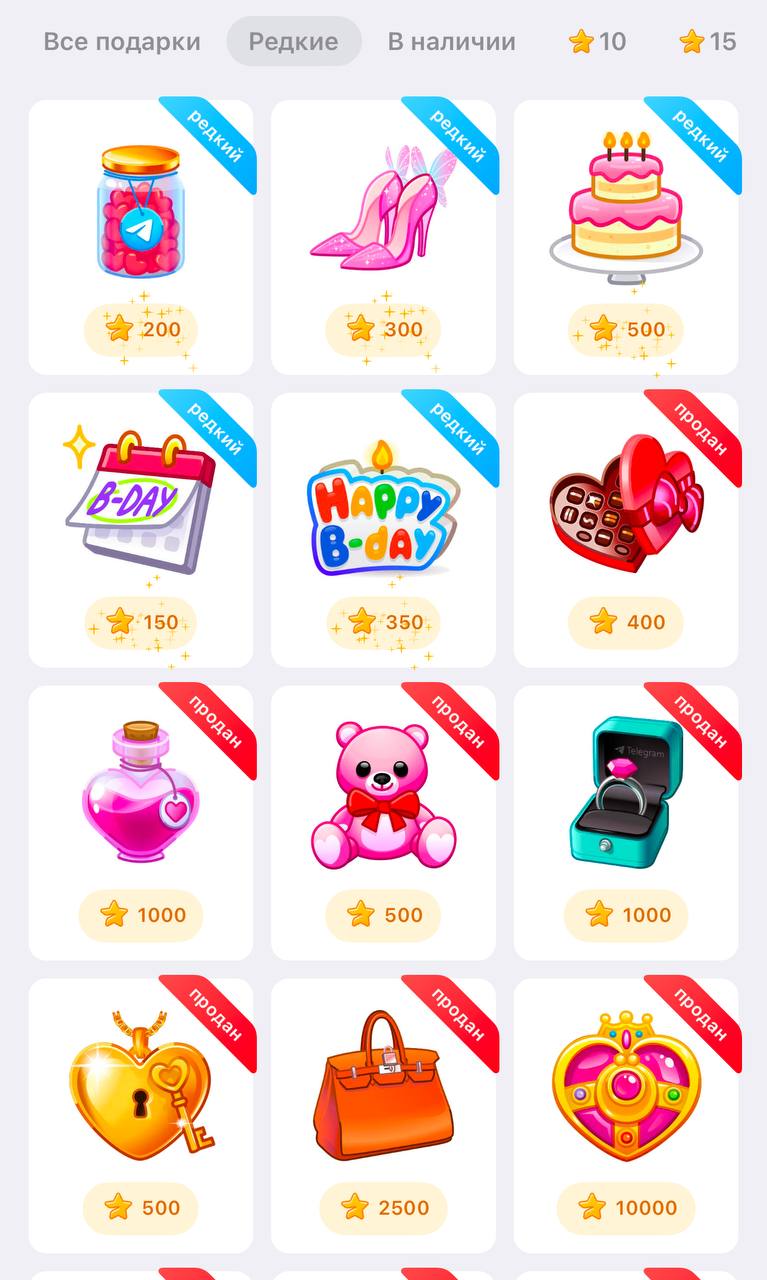Image resolution: width=767 pixels, height=1280 pixels.
Task: Open the B-DAY calendar gift for 150 stars
Action: click(x=141, y=530)
